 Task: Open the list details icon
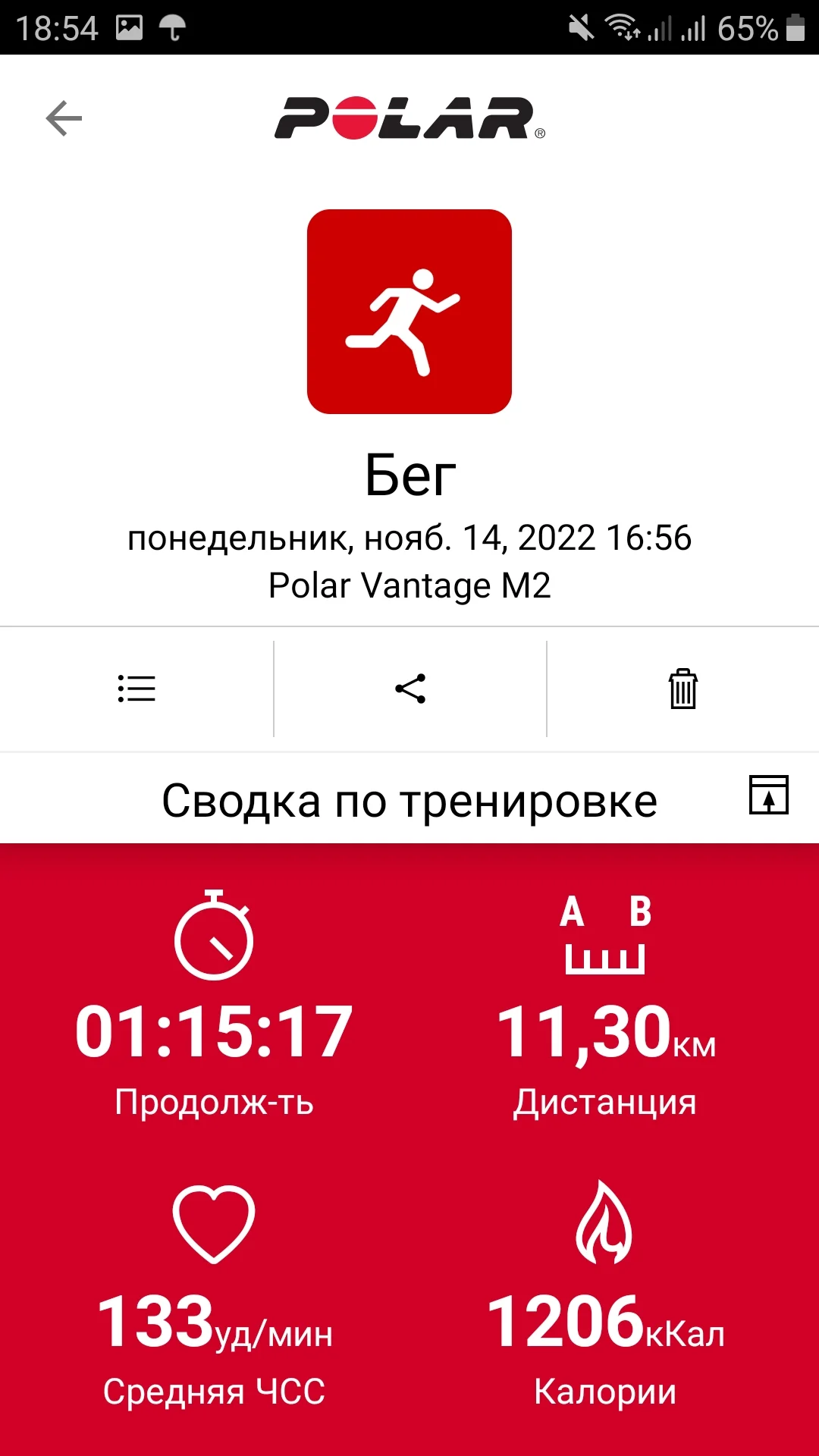[x=136, y=689]
